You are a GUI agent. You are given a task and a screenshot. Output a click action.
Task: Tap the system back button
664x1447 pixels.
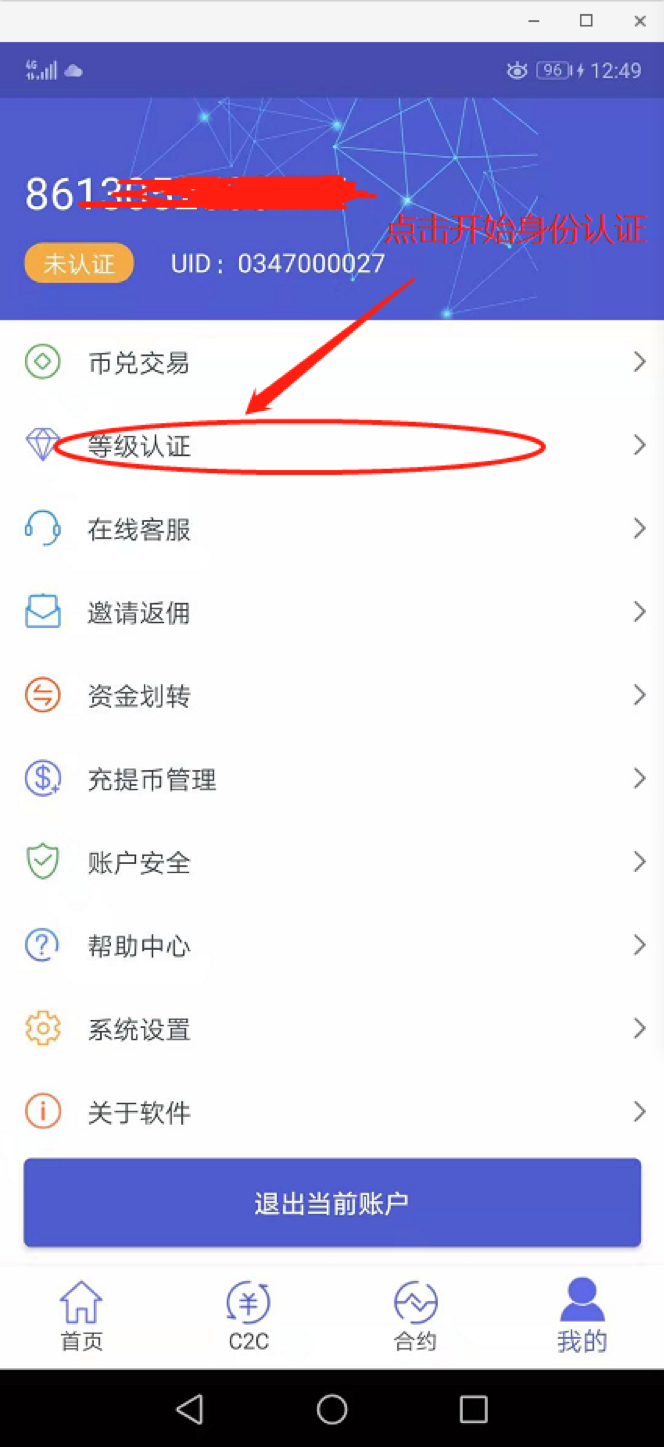[x=189, y=1409]
